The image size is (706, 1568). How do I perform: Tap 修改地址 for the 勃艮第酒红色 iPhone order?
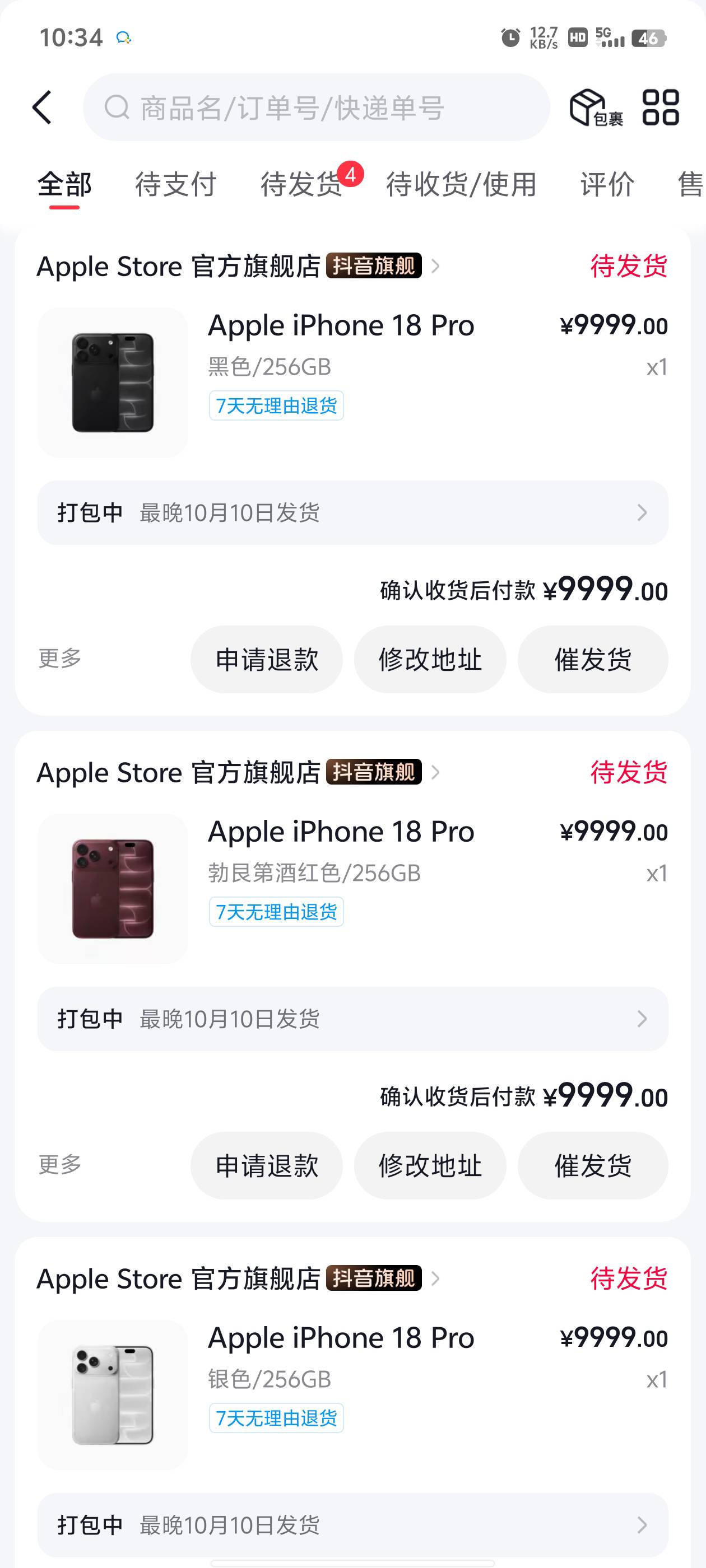pyautogui.click(x=430, y=1166)
